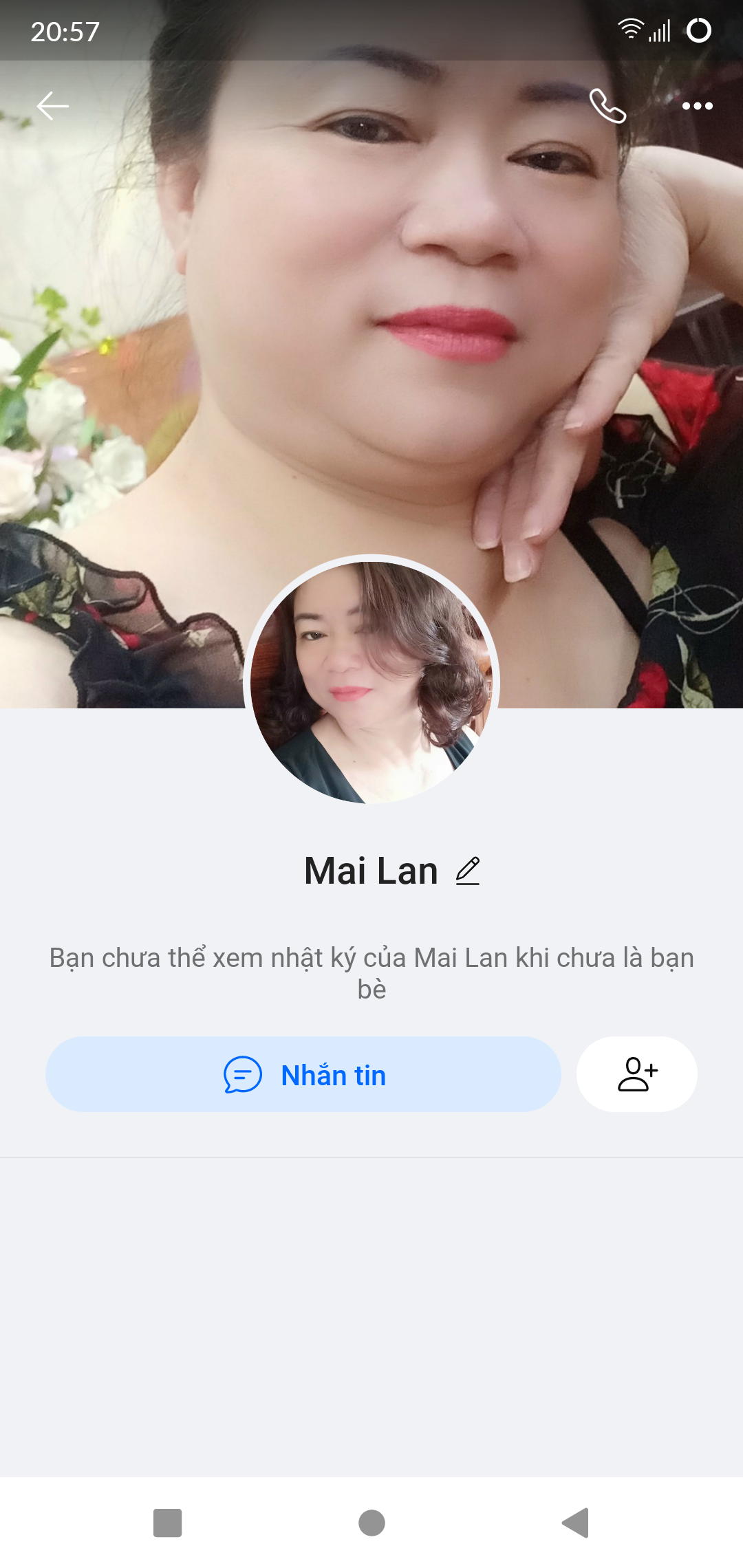Open recent apps with the square button
Image resolution: width=743 pixels, height=1568 pixels.
[x=167, y=1523]
